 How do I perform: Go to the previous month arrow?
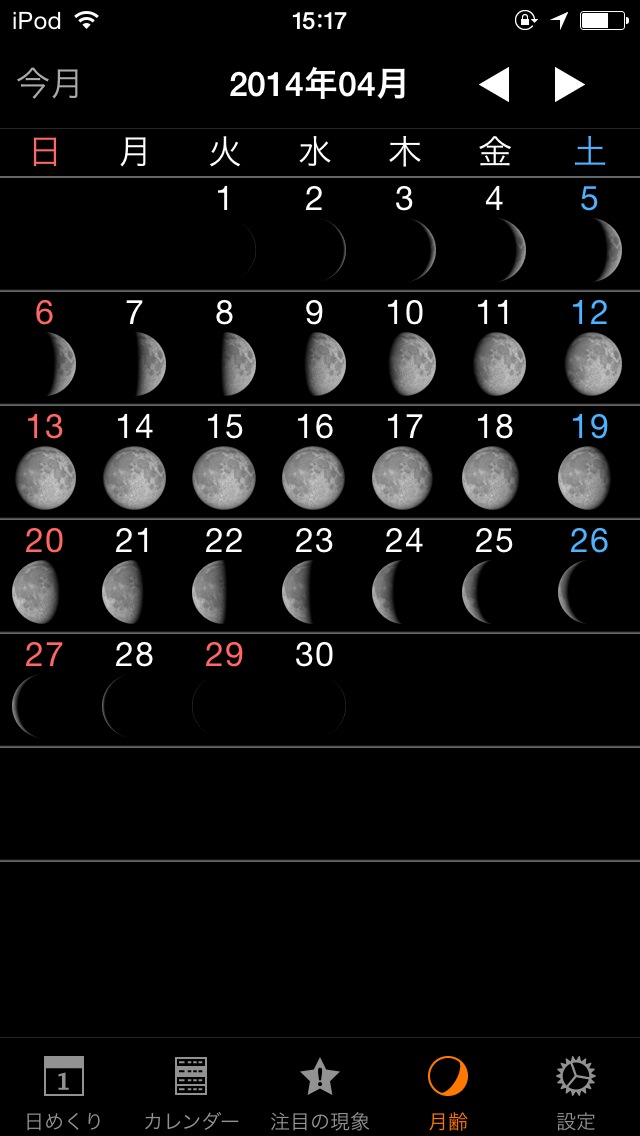494,85
